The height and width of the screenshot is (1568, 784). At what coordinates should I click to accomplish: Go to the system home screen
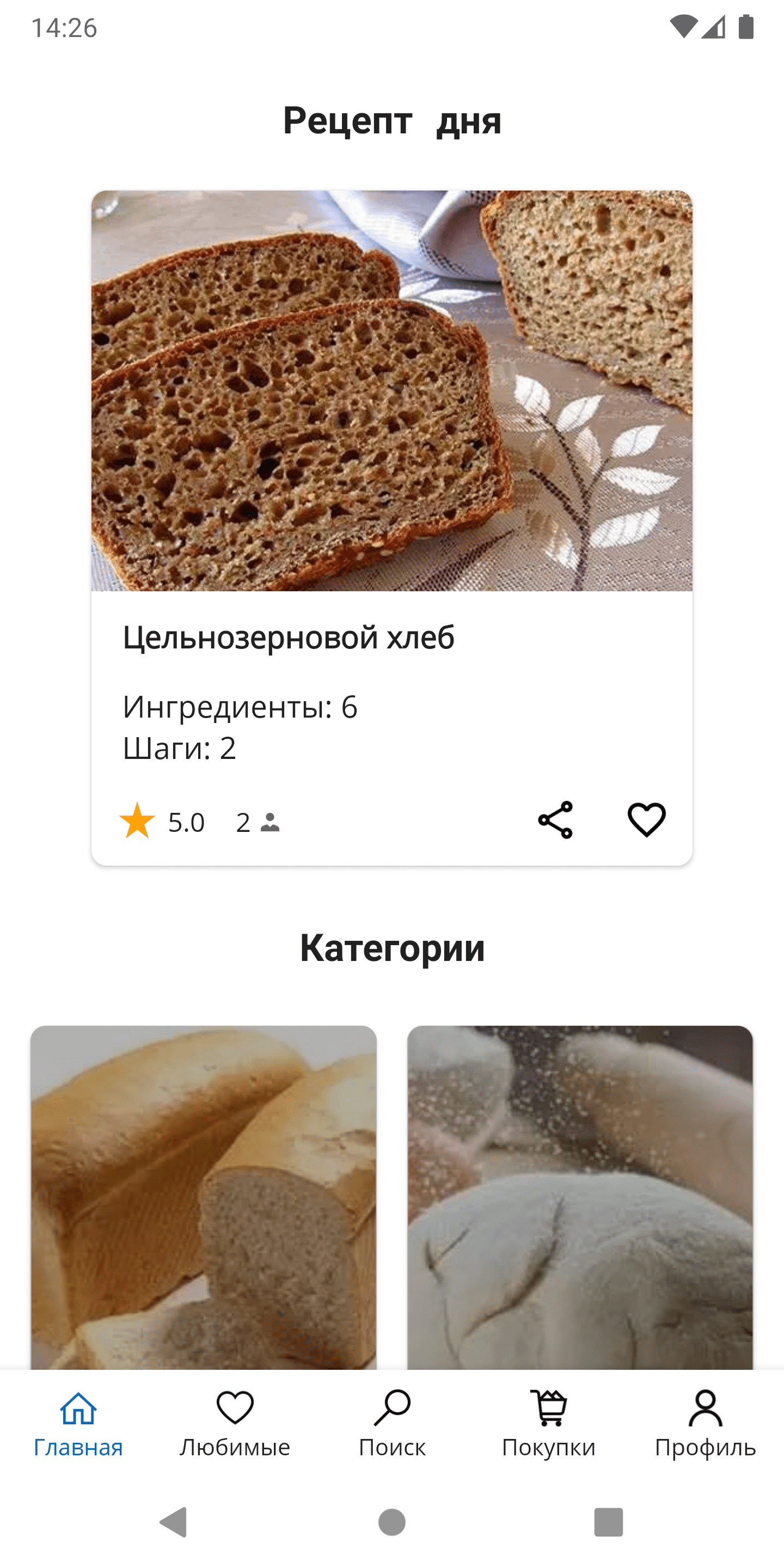click(392, 1522)
